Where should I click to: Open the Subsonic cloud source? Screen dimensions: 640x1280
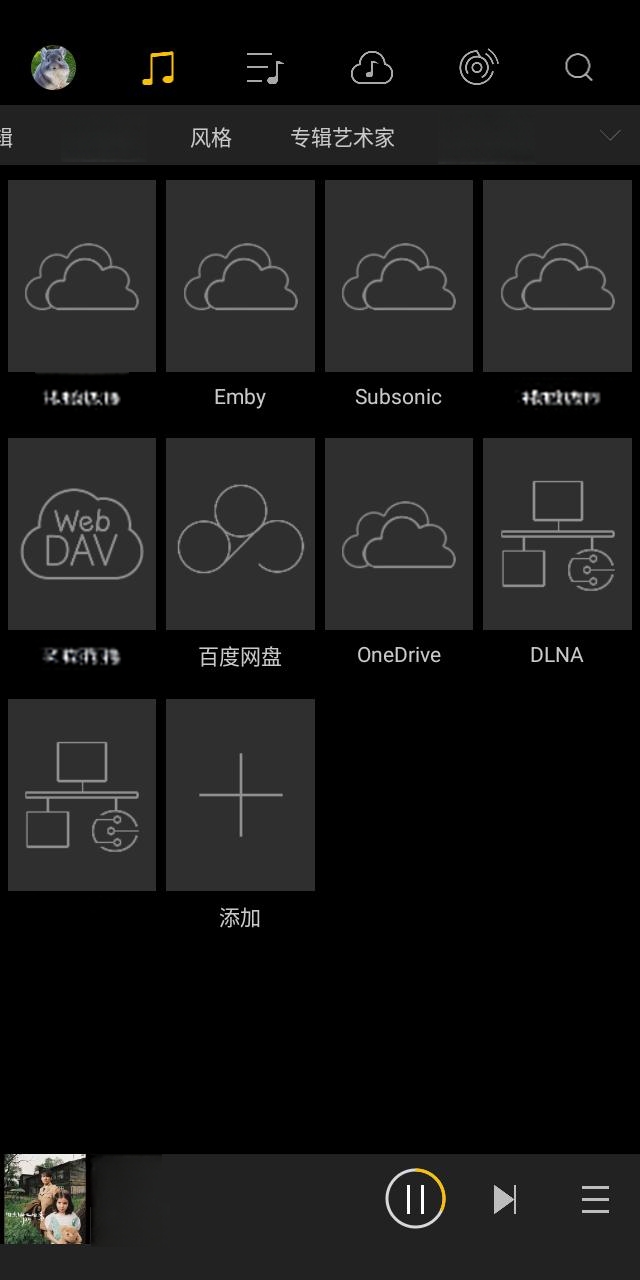pos(398,276)
